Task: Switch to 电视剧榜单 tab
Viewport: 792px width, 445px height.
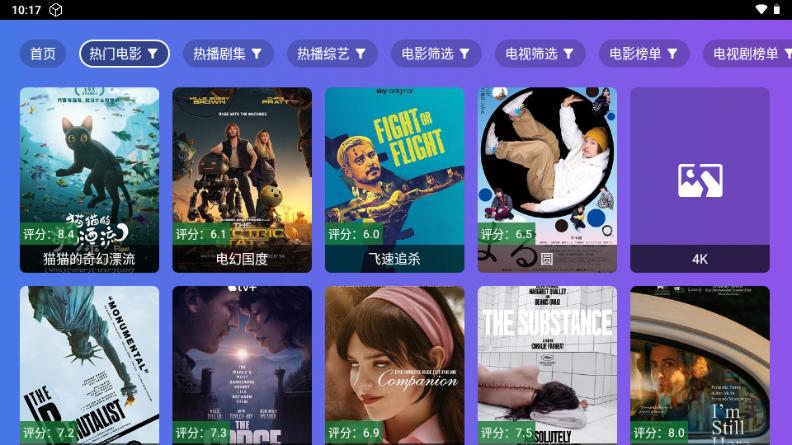Action: [747, 54]
